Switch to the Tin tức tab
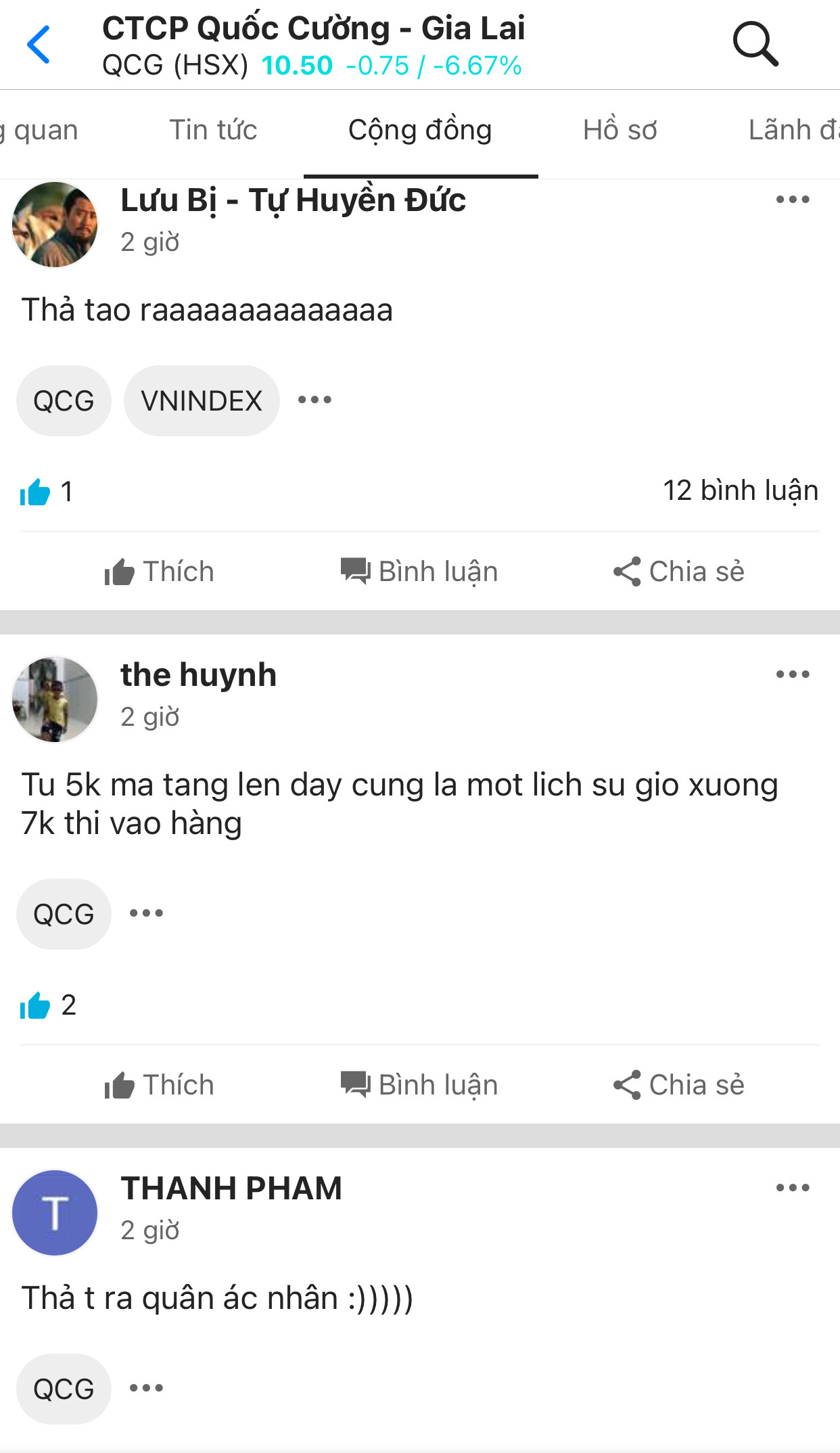This screenshot has width=840, height=1453. tap(213, 130)
